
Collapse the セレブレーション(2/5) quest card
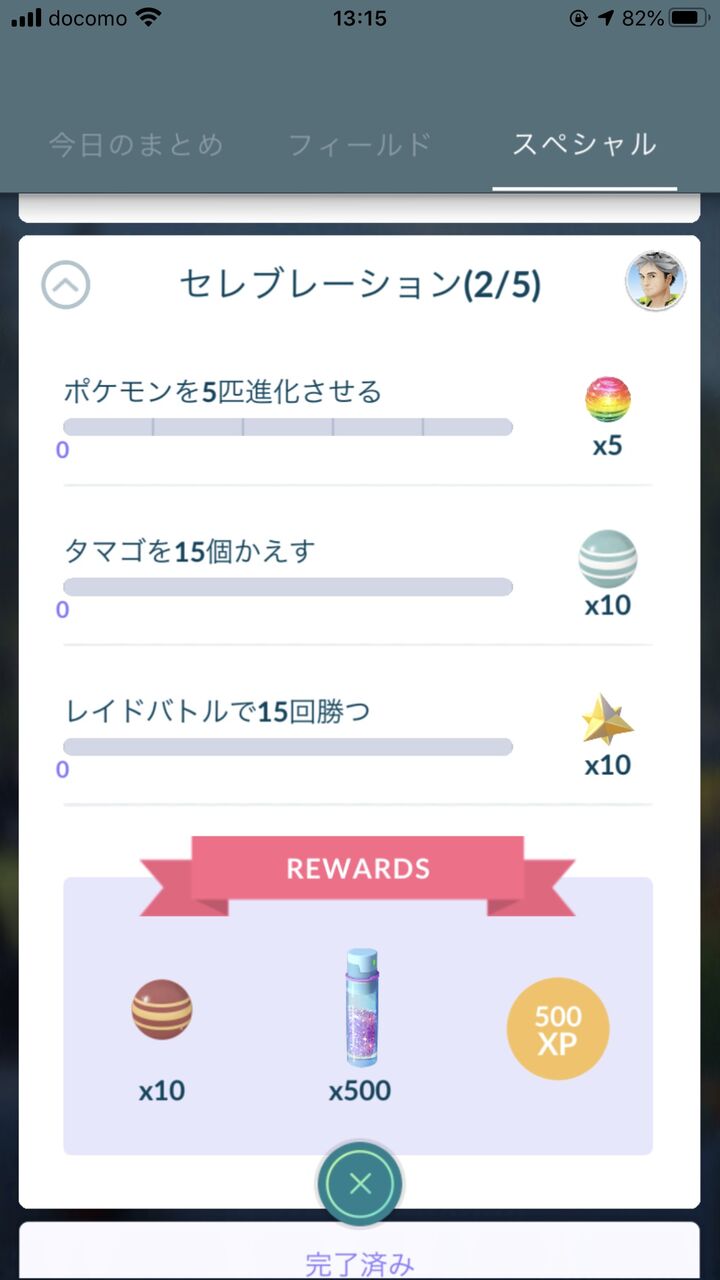click(66, 283)
